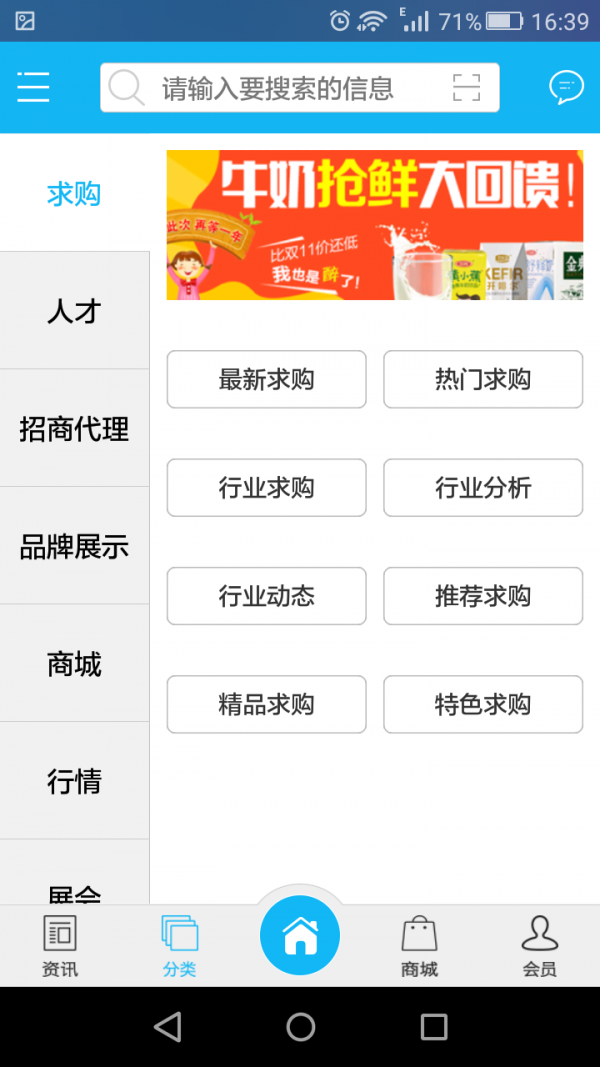The height and width of the screenshot is (1067, 600).
Task: Open 精品求购
Action: click(267, 704)
